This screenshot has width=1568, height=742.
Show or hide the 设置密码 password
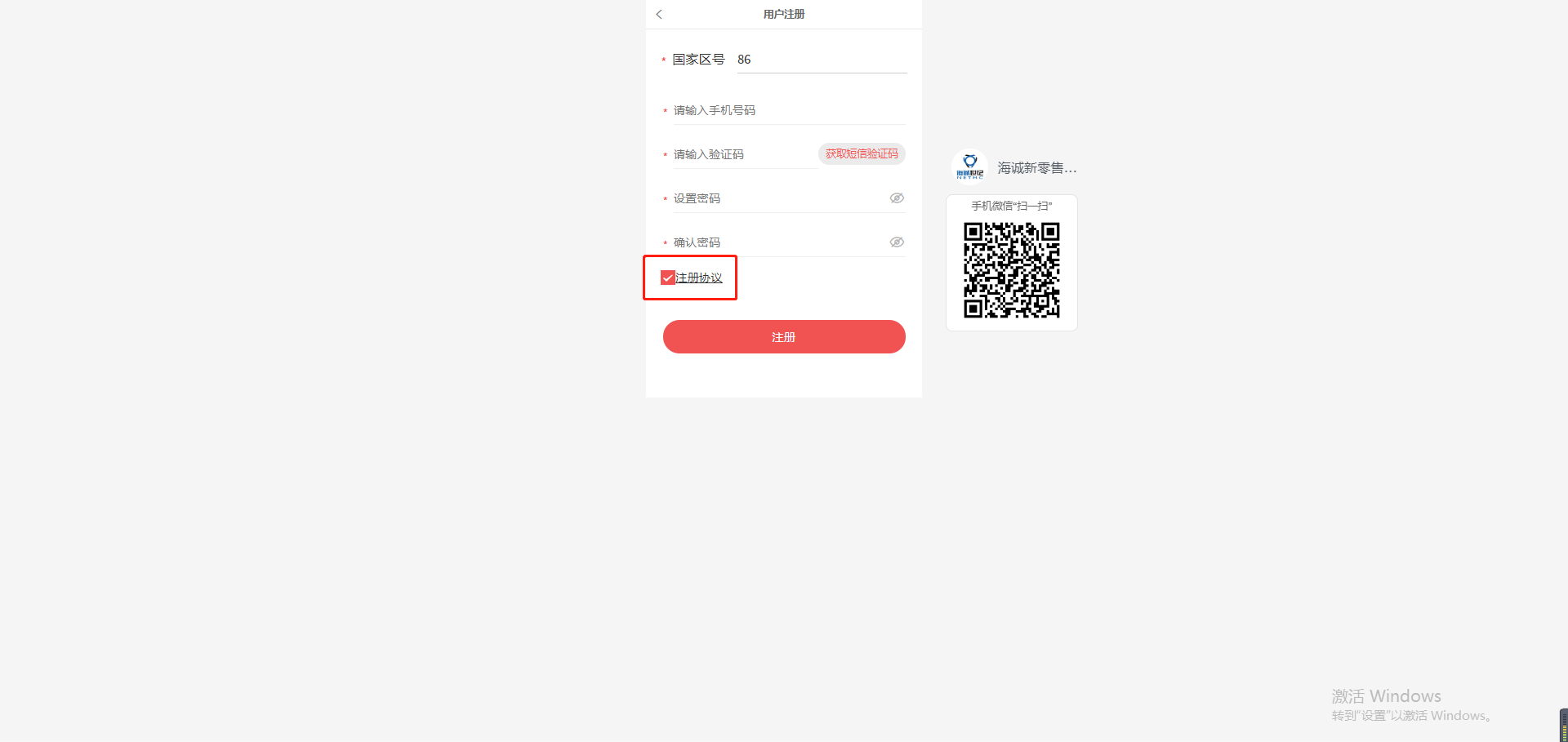[897, 198]
